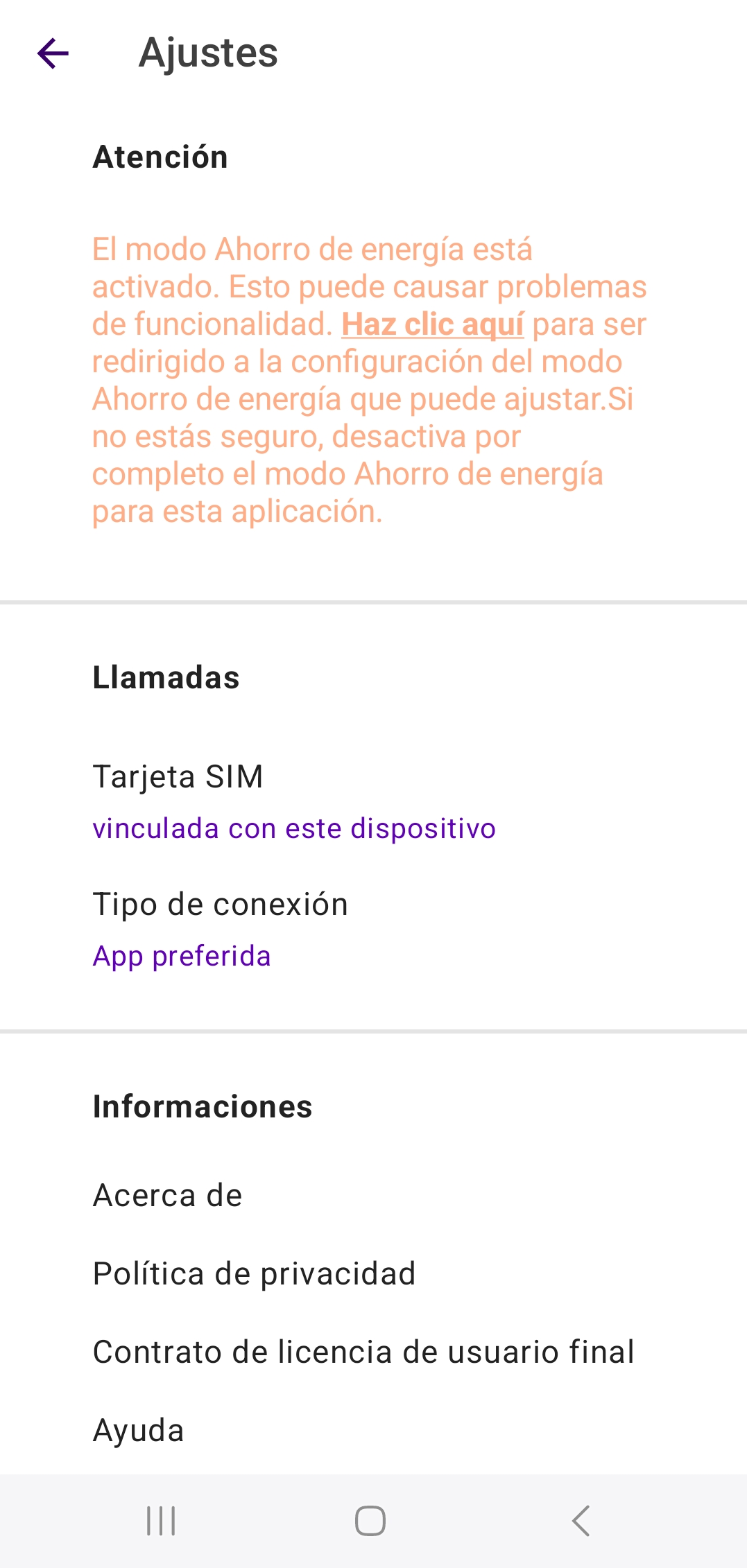Open Contrato de licencia de usuario final

[363, 1352]
